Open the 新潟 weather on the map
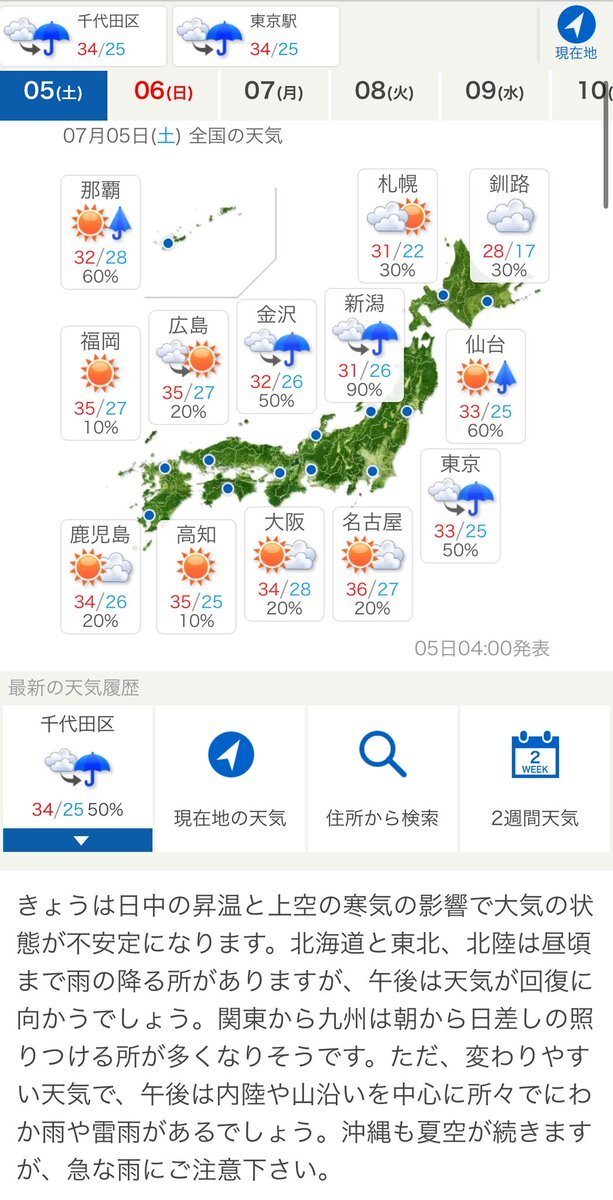The image size is (613, 1200). 364,345
